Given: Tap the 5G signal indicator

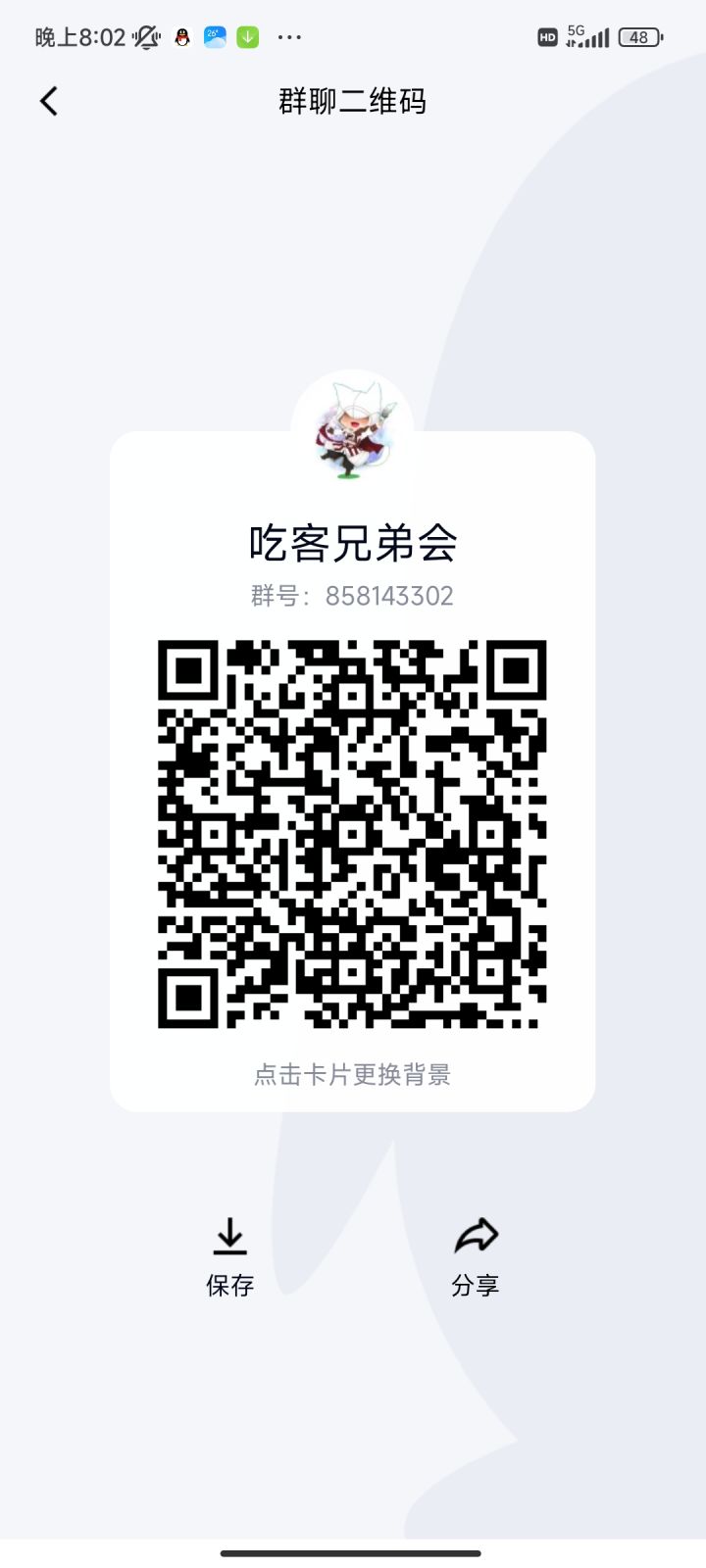Looking at the screenshot, I should pos(586,37).
